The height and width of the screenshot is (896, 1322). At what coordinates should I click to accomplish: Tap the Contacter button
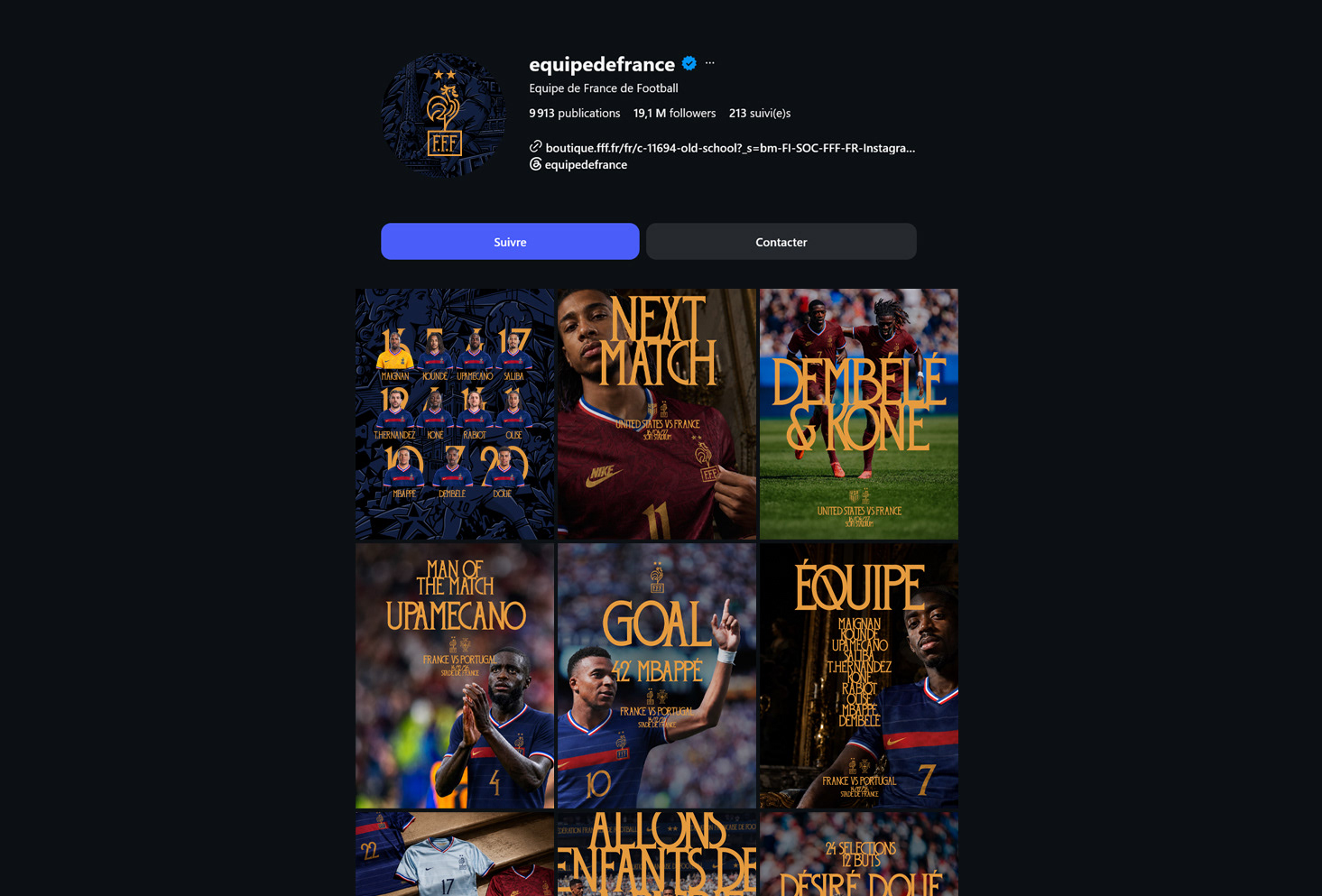coord(781,242)
